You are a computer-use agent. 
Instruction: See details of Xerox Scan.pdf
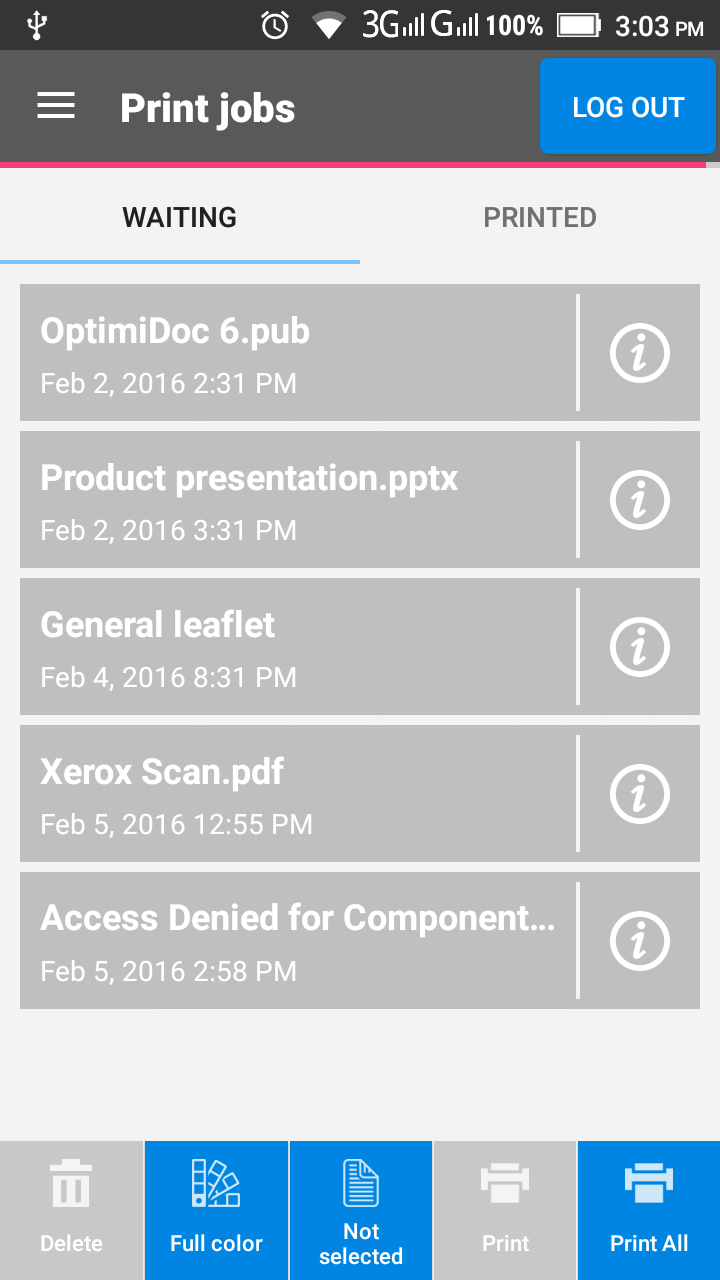640,793
